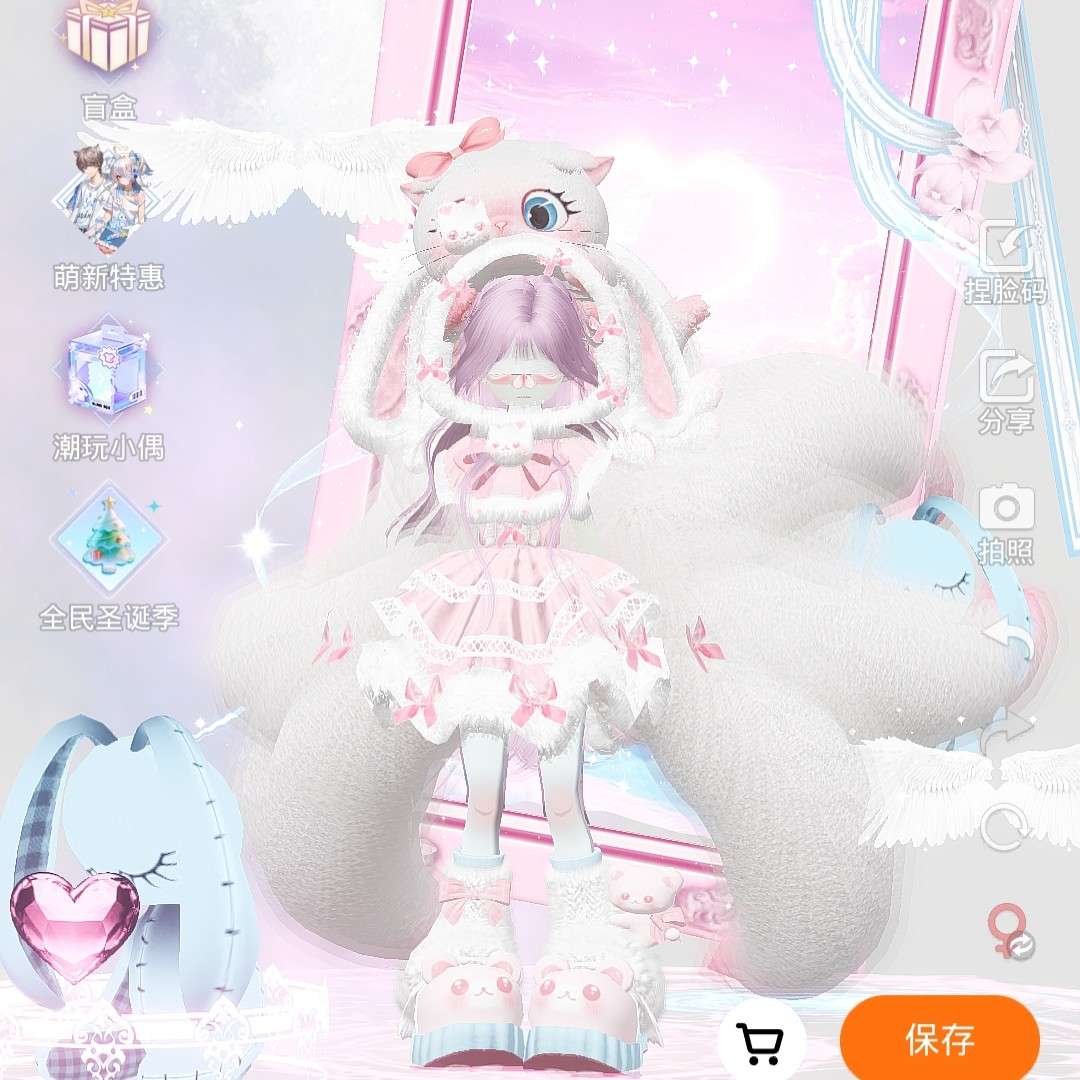Viewport: 1080px width, 1080px height.
Task: Reset the avatar with circular arrow
Action: [1005, 828]
